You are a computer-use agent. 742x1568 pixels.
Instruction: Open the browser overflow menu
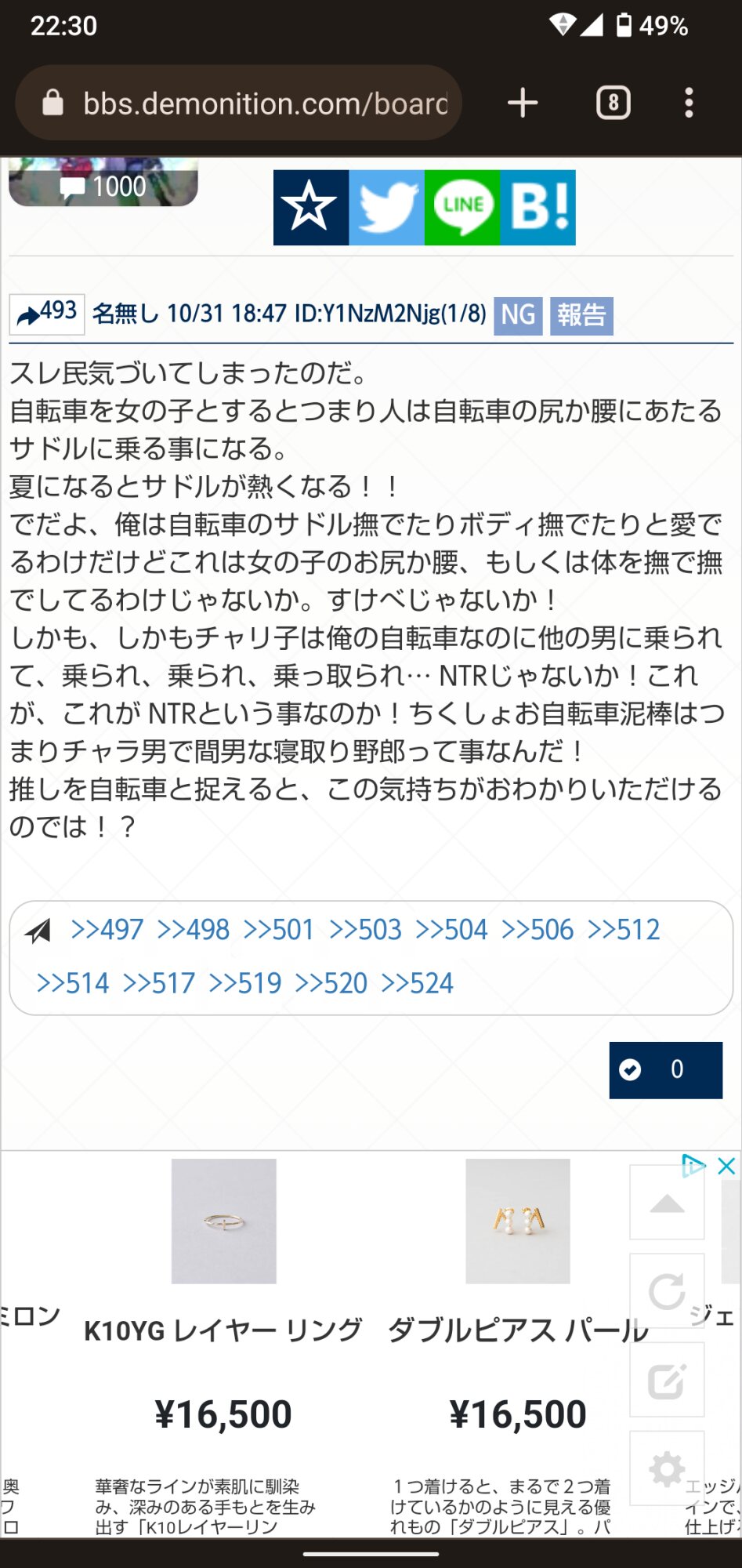coord(689,103)
